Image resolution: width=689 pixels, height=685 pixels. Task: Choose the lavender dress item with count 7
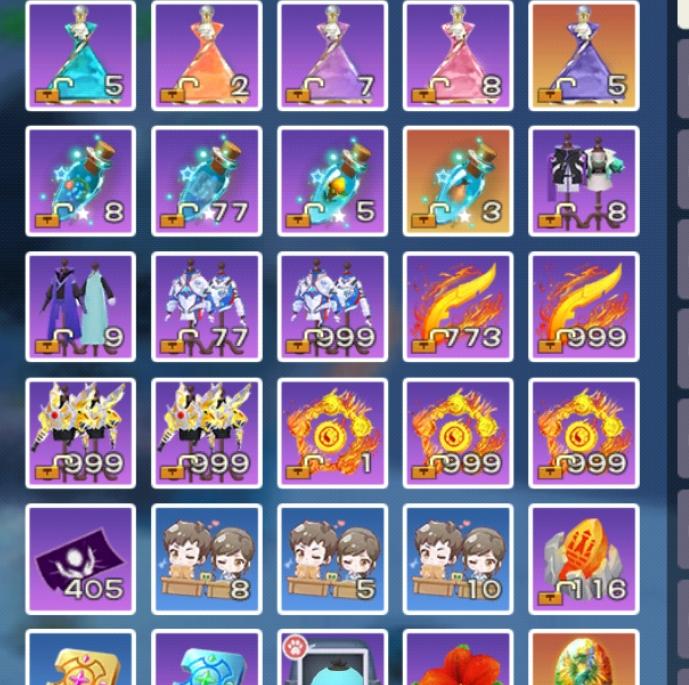click(x=332, y=55)
